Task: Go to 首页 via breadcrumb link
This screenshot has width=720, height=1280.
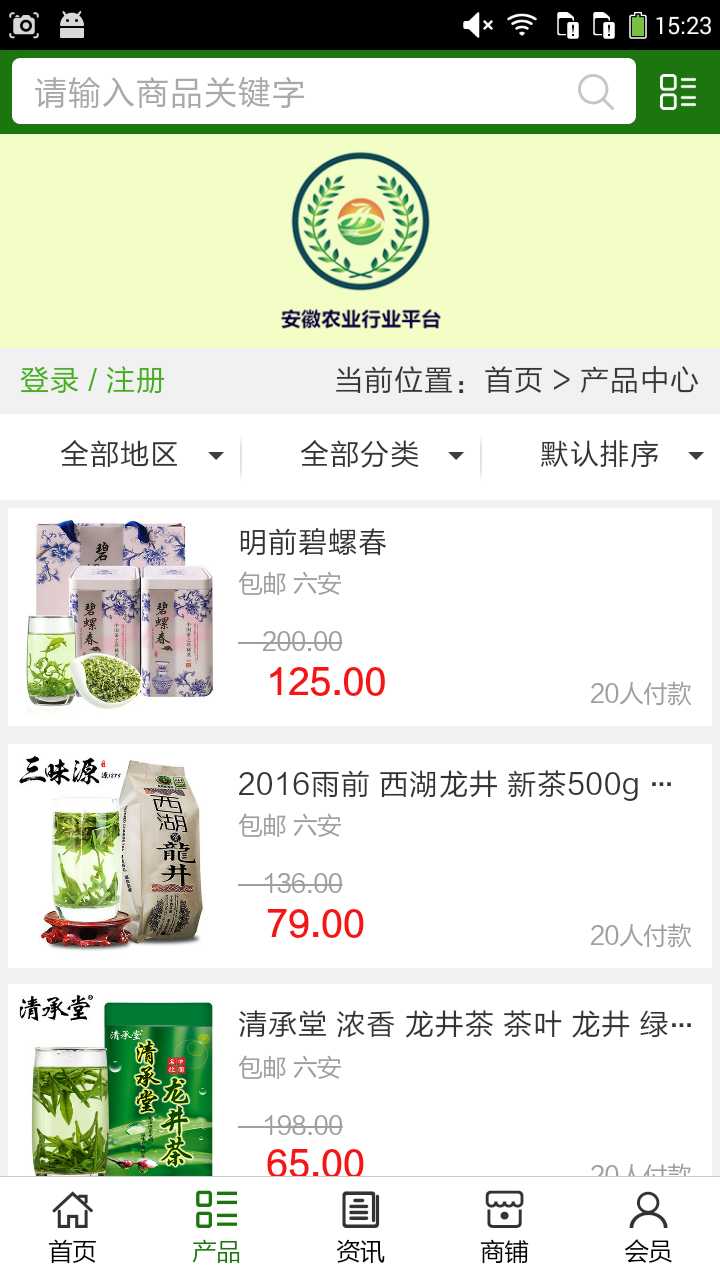Action: (x=513, y=381)
